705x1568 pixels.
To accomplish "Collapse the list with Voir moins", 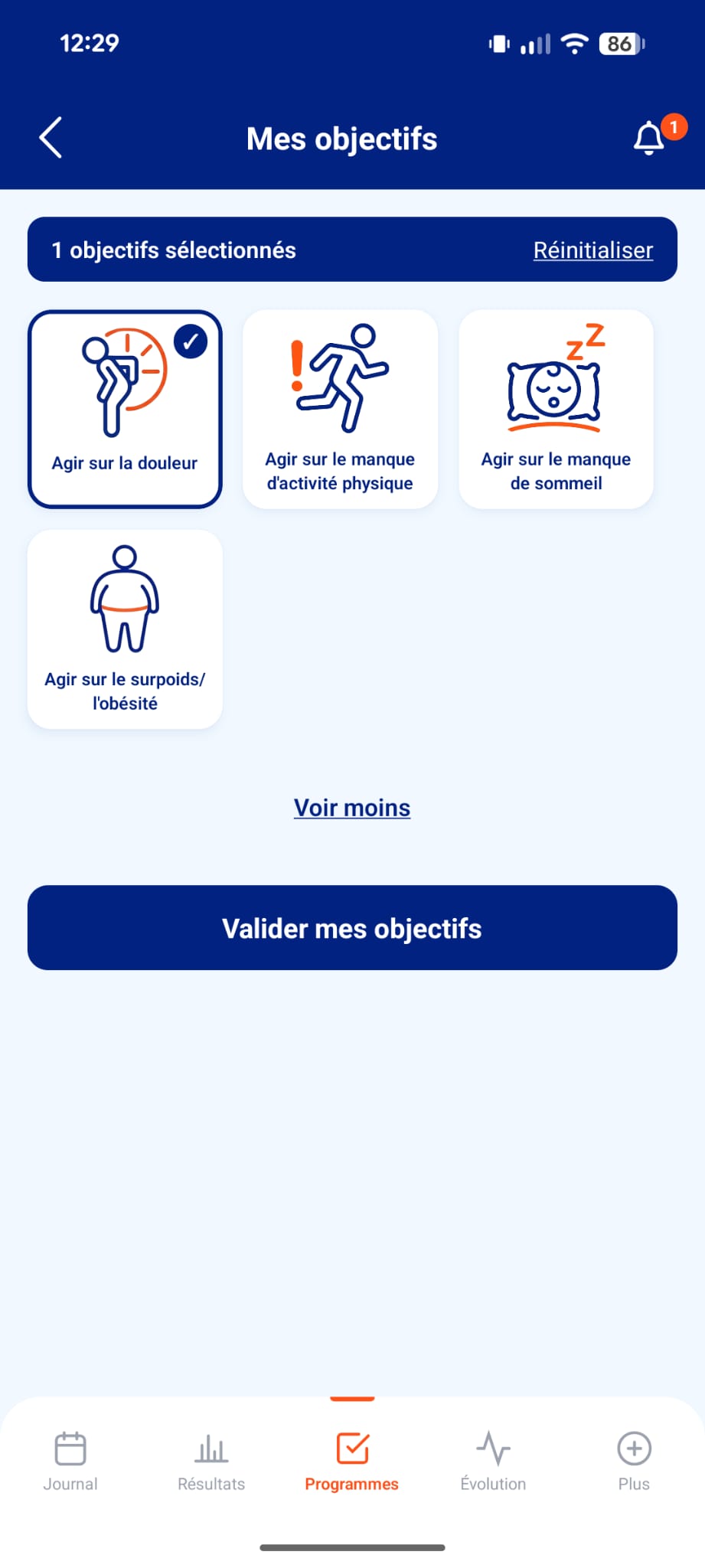I will click(352, 808).
